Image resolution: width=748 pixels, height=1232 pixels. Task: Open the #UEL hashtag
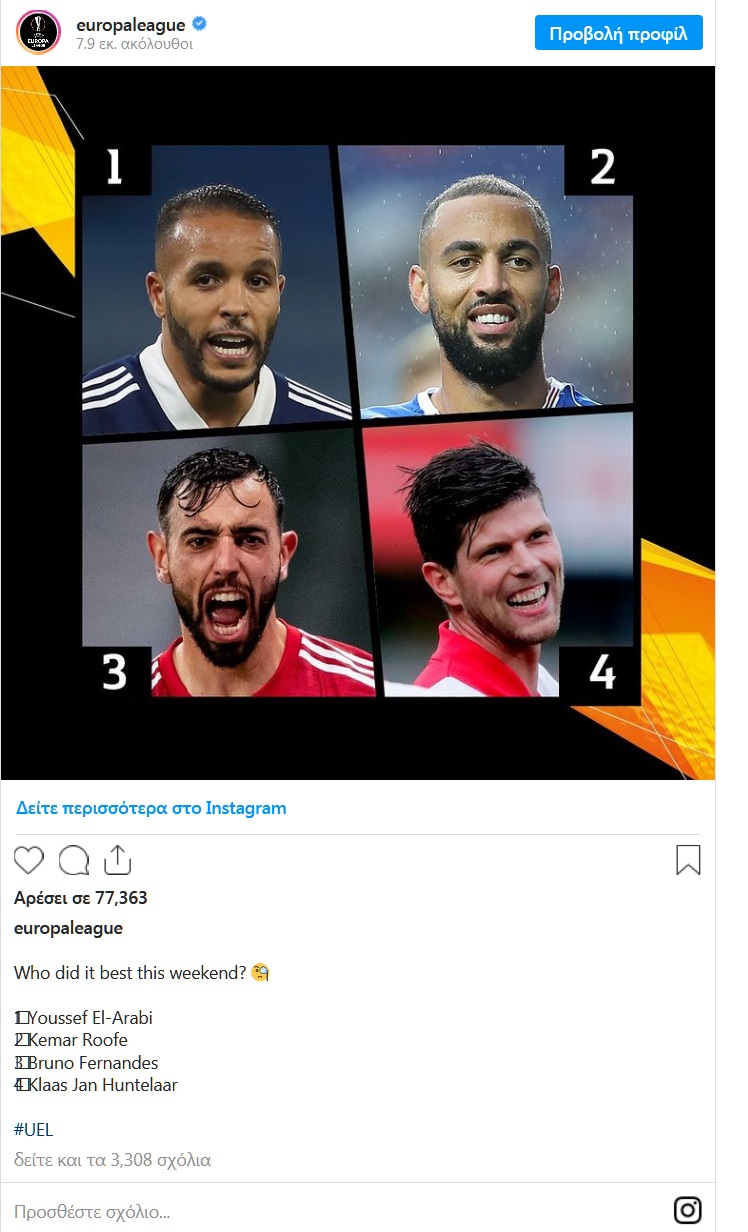pyautogui.click(x=34, y=1130)
